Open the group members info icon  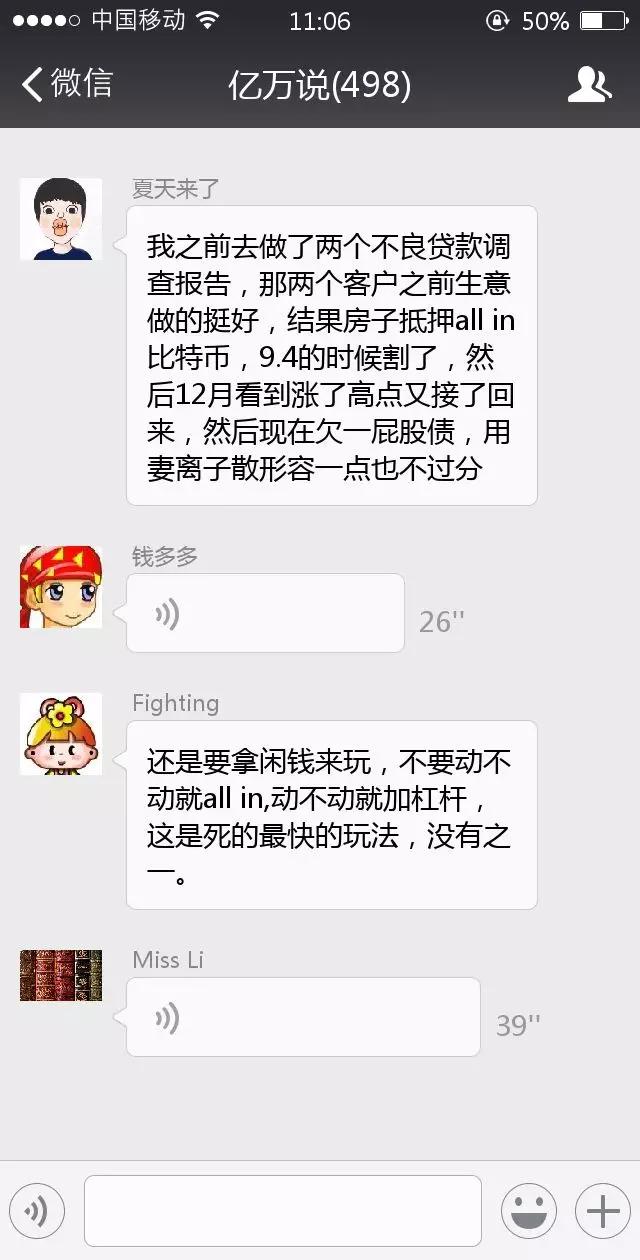589,85
